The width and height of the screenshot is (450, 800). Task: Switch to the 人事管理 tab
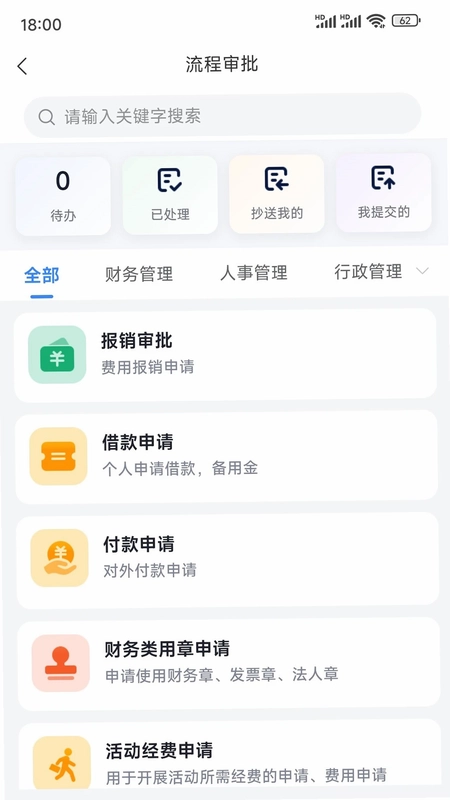click(254, 273)
